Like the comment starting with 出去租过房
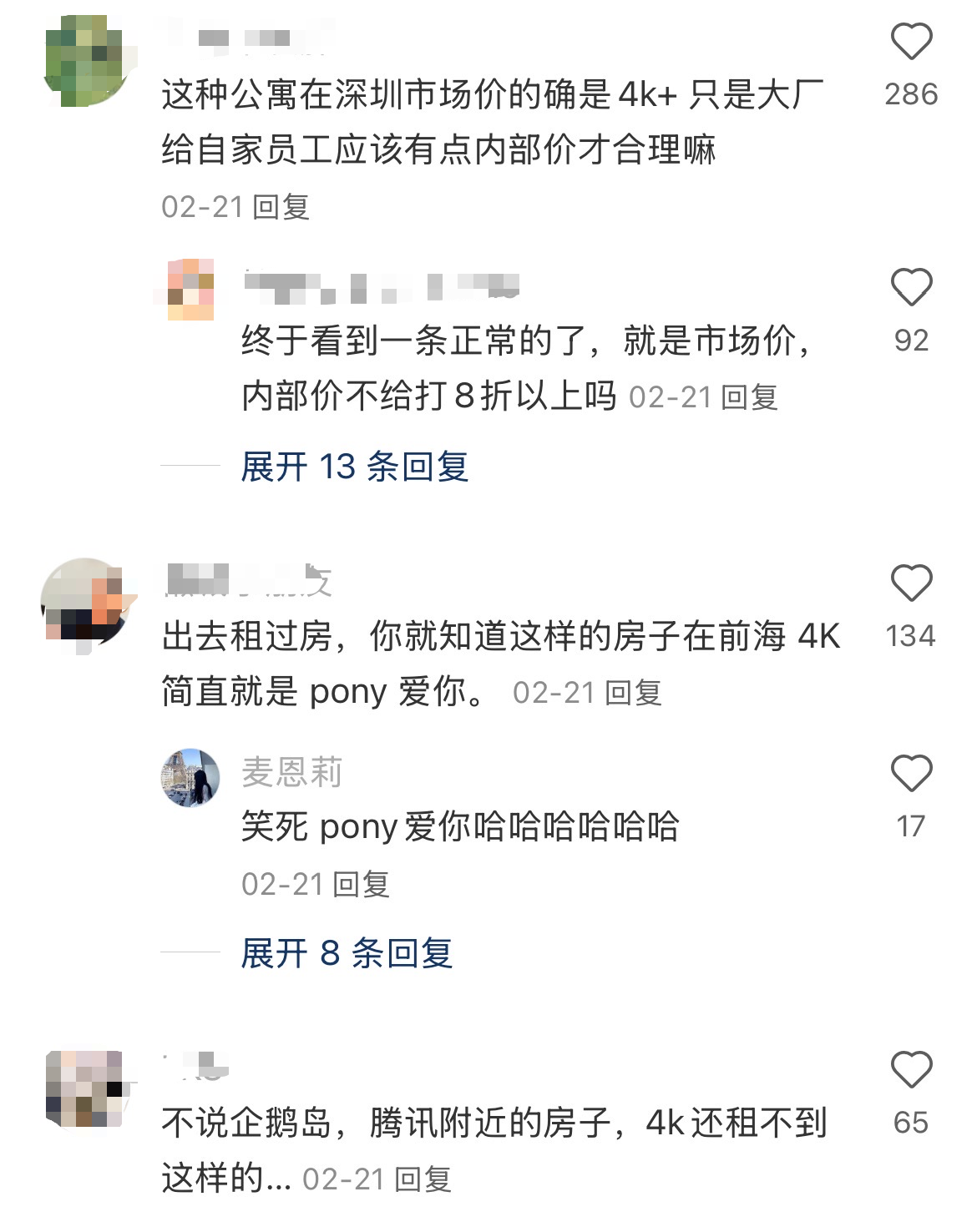The height and width of the screenshot is (1232, 977). coord(911,583)
